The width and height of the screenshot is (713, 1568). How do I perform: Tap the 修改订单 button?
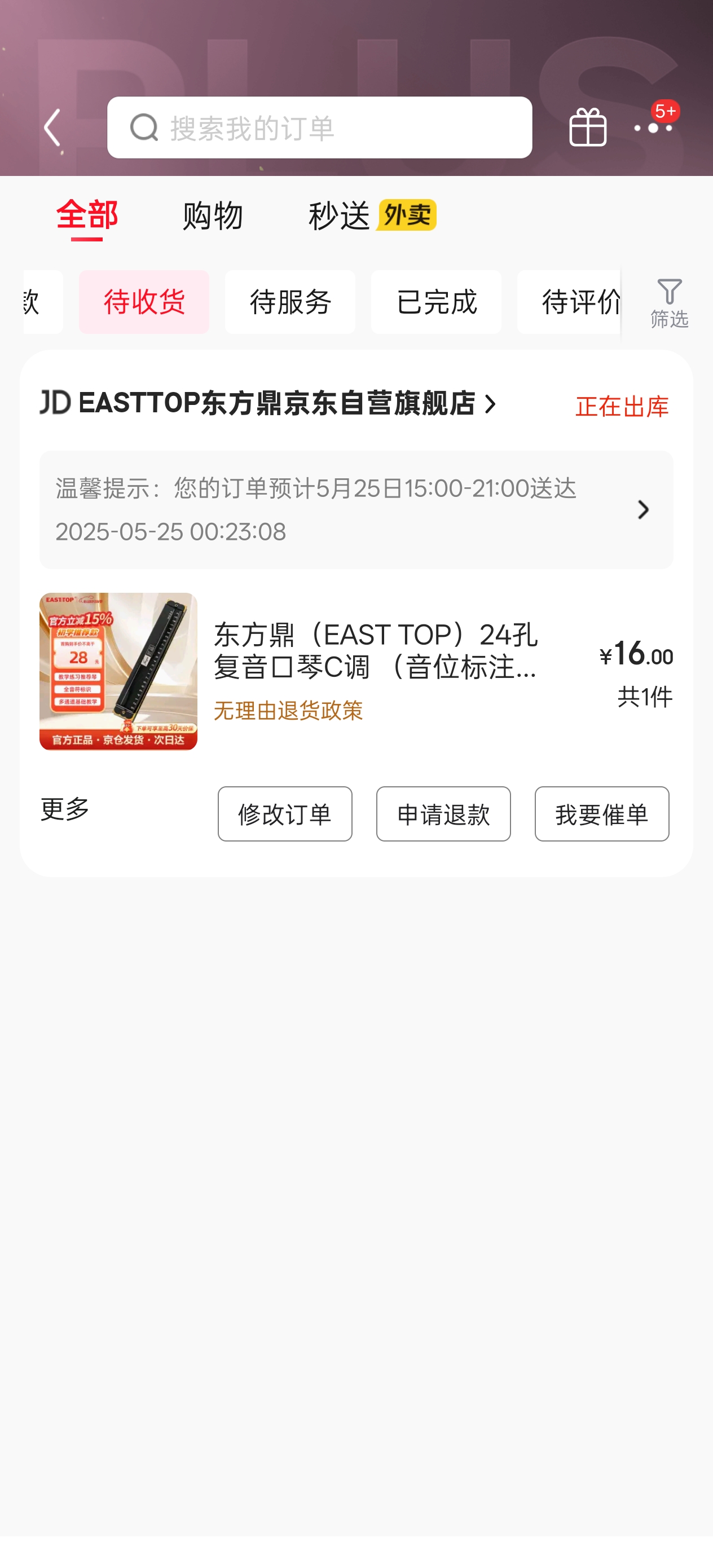[285, 814]
